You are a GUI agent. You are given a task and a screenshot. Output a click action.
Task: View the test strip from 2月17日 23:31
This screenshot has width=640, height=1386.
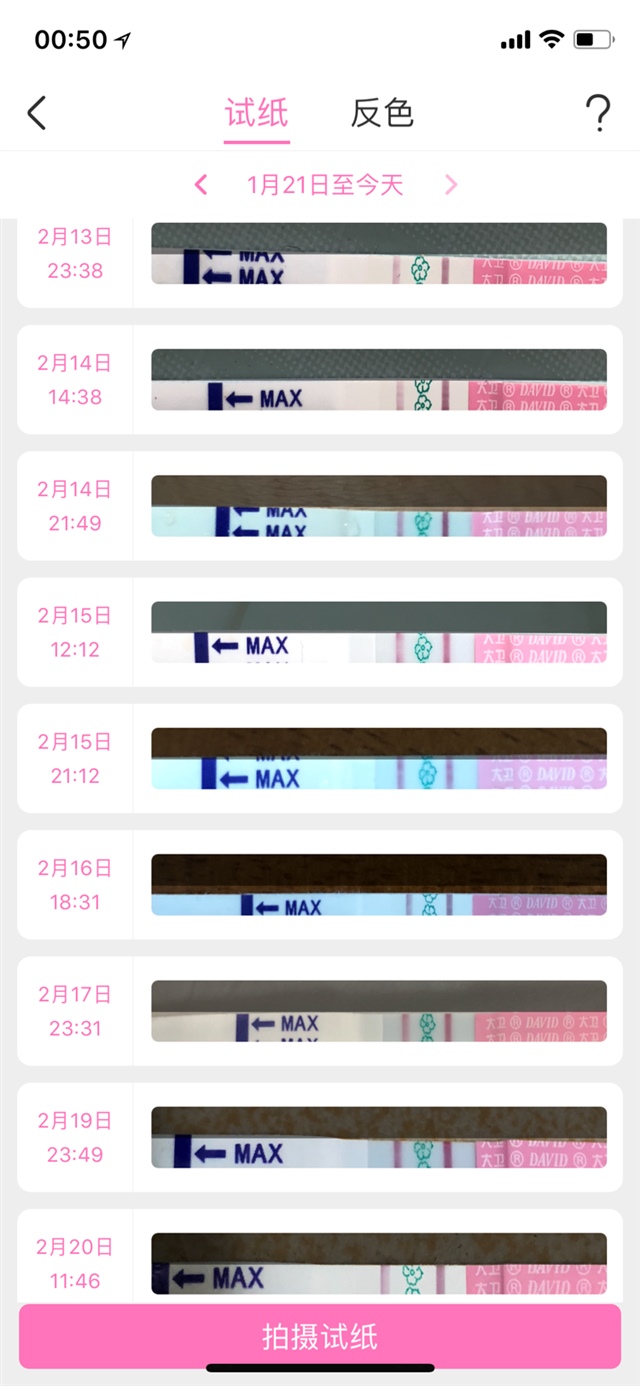coord(379,1010)
